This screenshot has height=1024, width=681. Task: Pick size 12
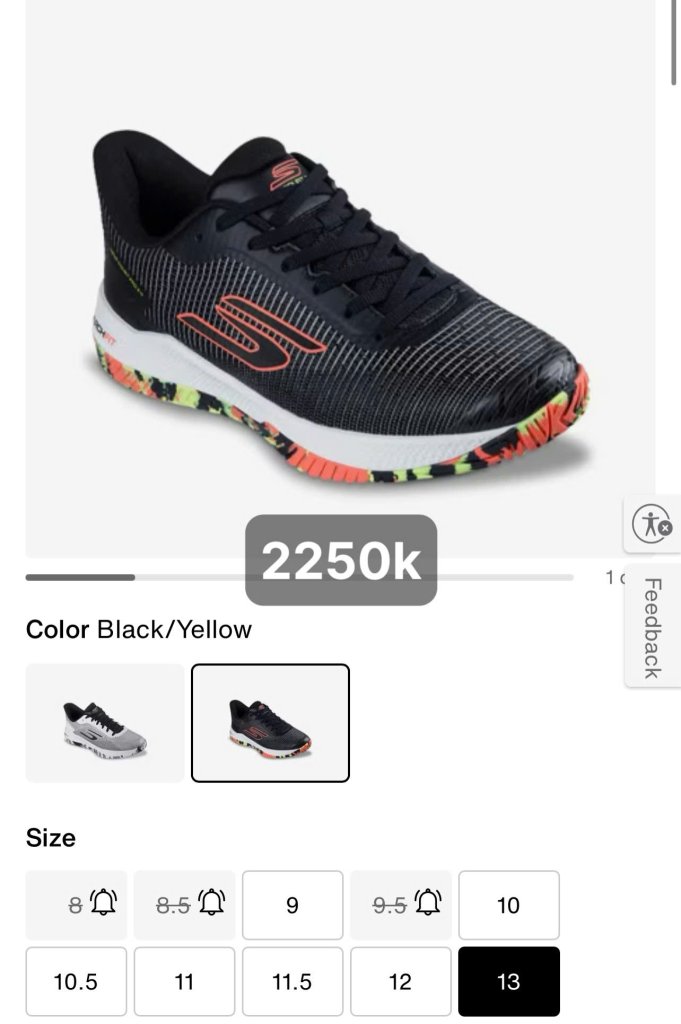(400, 981)
